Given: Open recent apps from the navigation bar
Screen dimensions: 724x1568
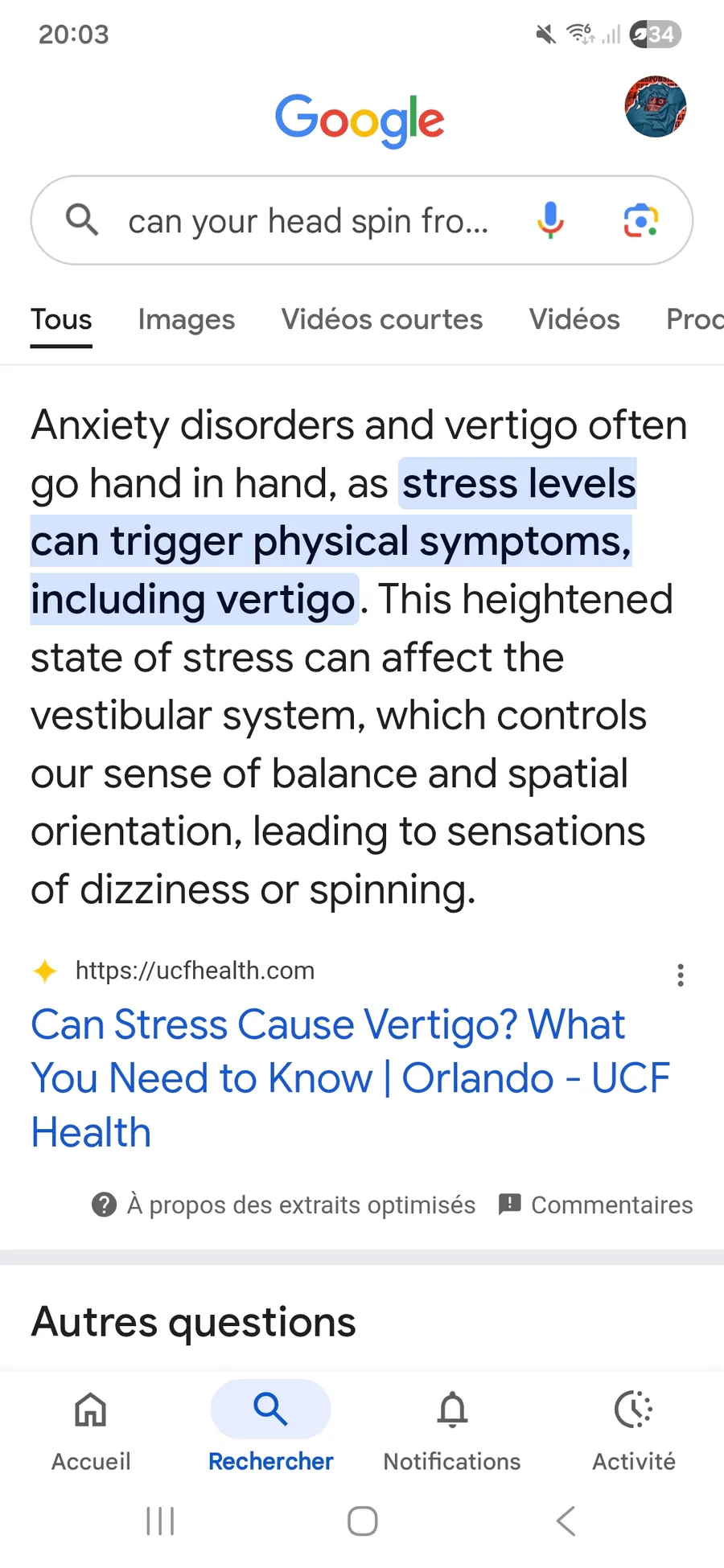Looking at the screenshot, I should pos(160,1521).
